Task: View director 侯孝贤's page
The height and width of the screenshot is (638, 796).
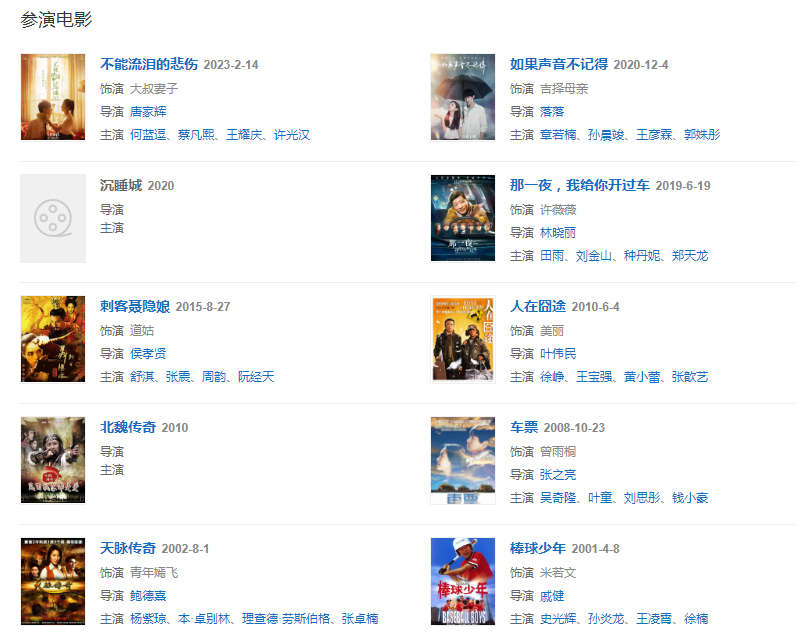Action: pyautogui.click(x=149, y=354)
